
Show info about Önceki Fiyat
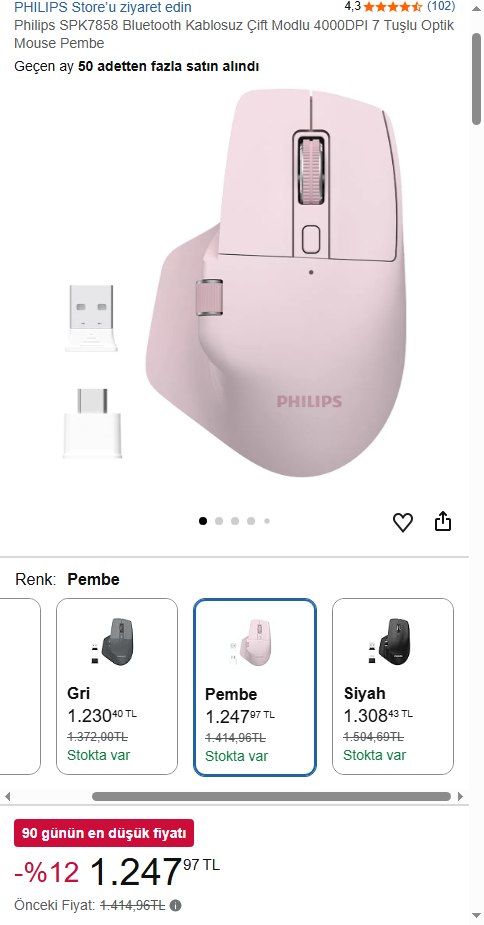point(176,905)
